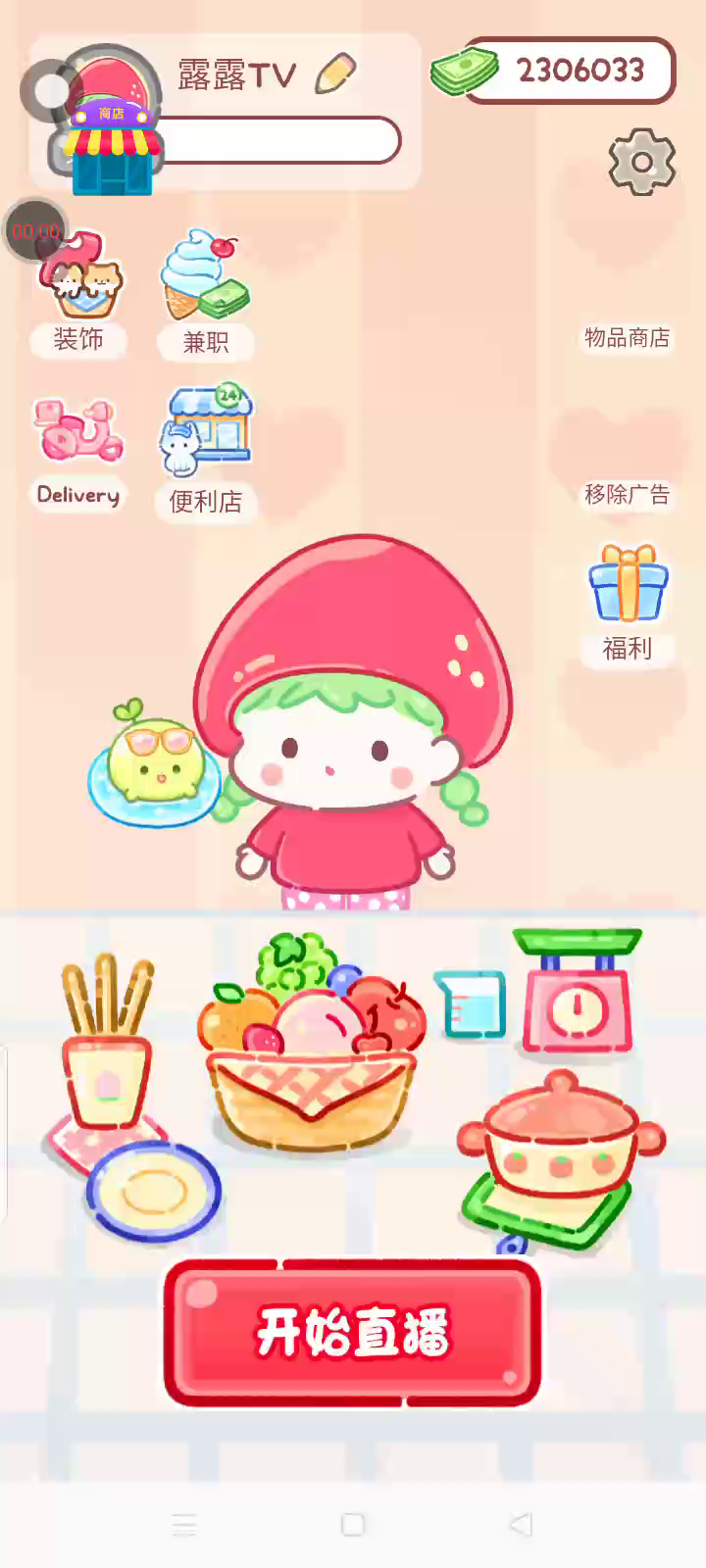Open the 便利店 convenience store
Image resolution: width=706 pixels, height=1568 pixels.
point(206,451)
